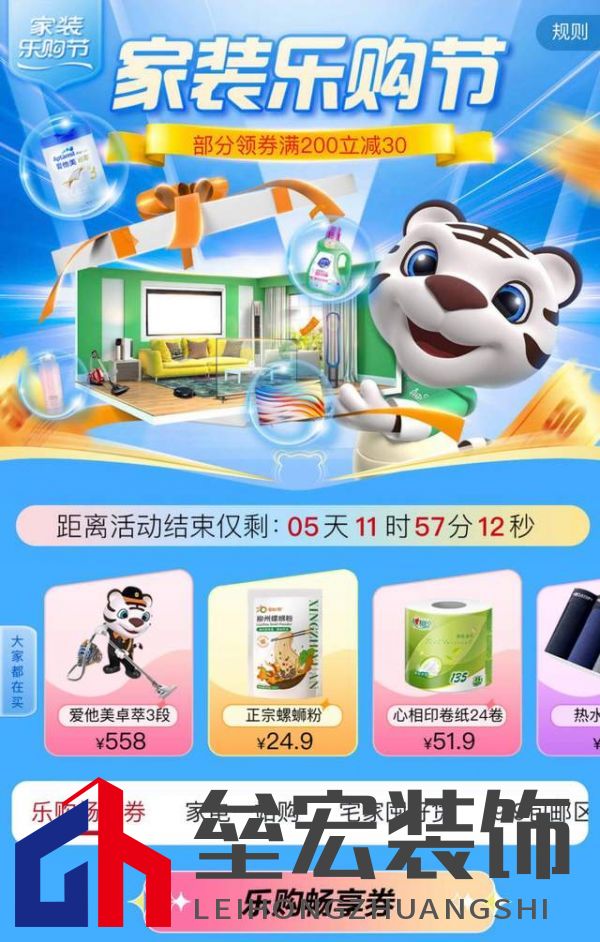600x942 pixels.
Task: Open the 规则 rules button
Action: click(x=570, y=31)
